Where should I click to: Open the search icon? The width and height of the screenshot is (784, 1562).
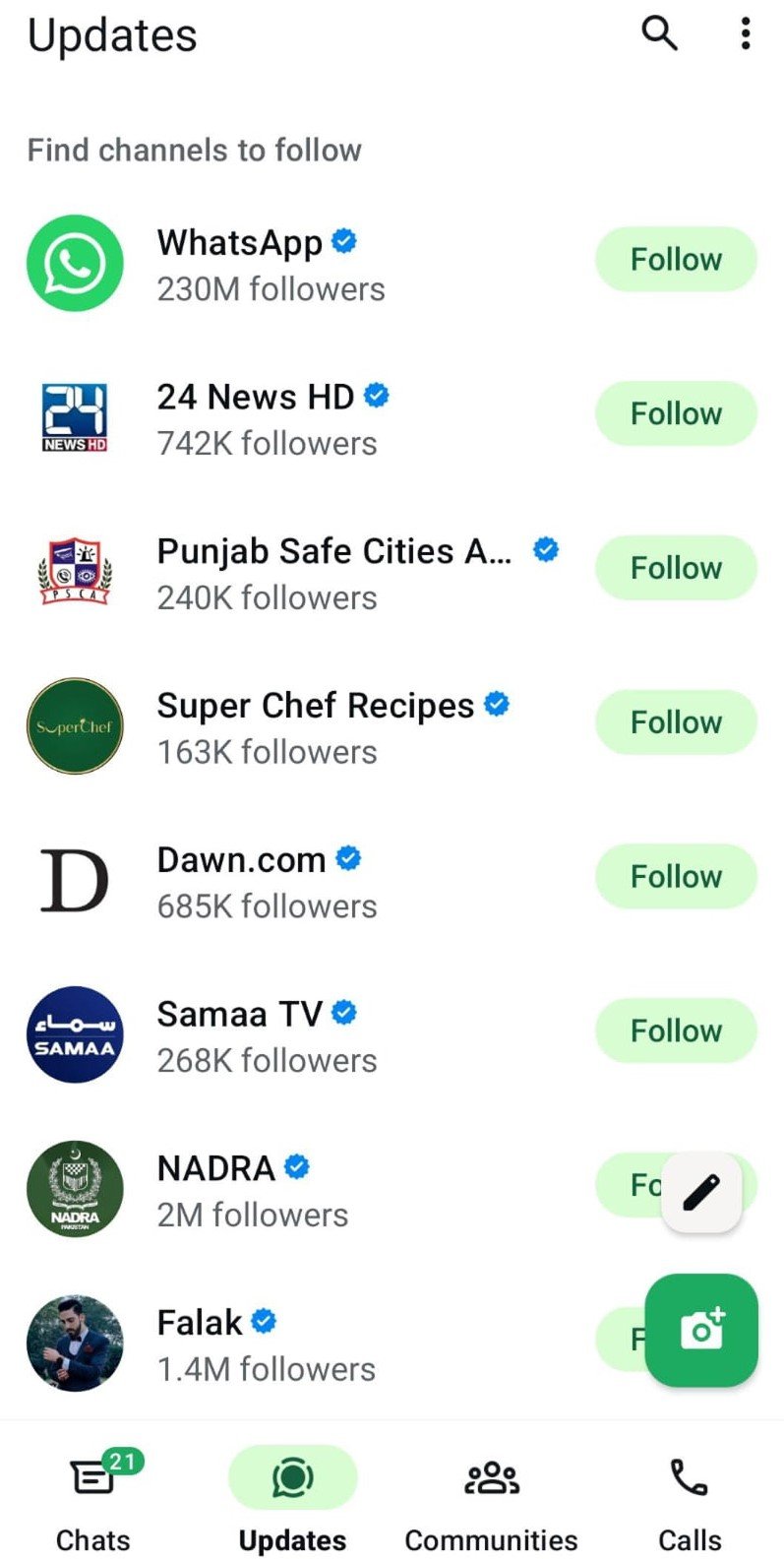(x=659, y=33)
